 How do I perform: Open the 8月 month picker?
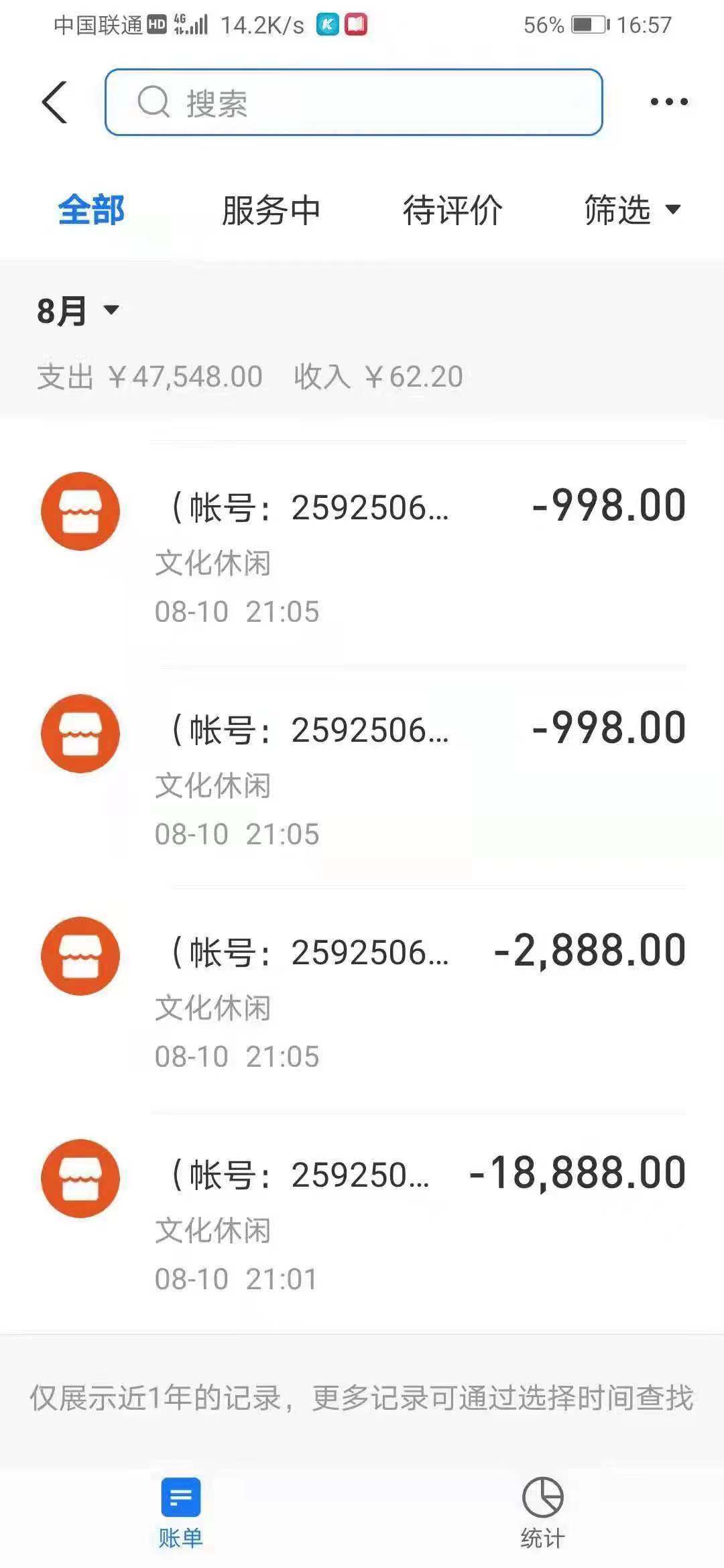point(78,311)
